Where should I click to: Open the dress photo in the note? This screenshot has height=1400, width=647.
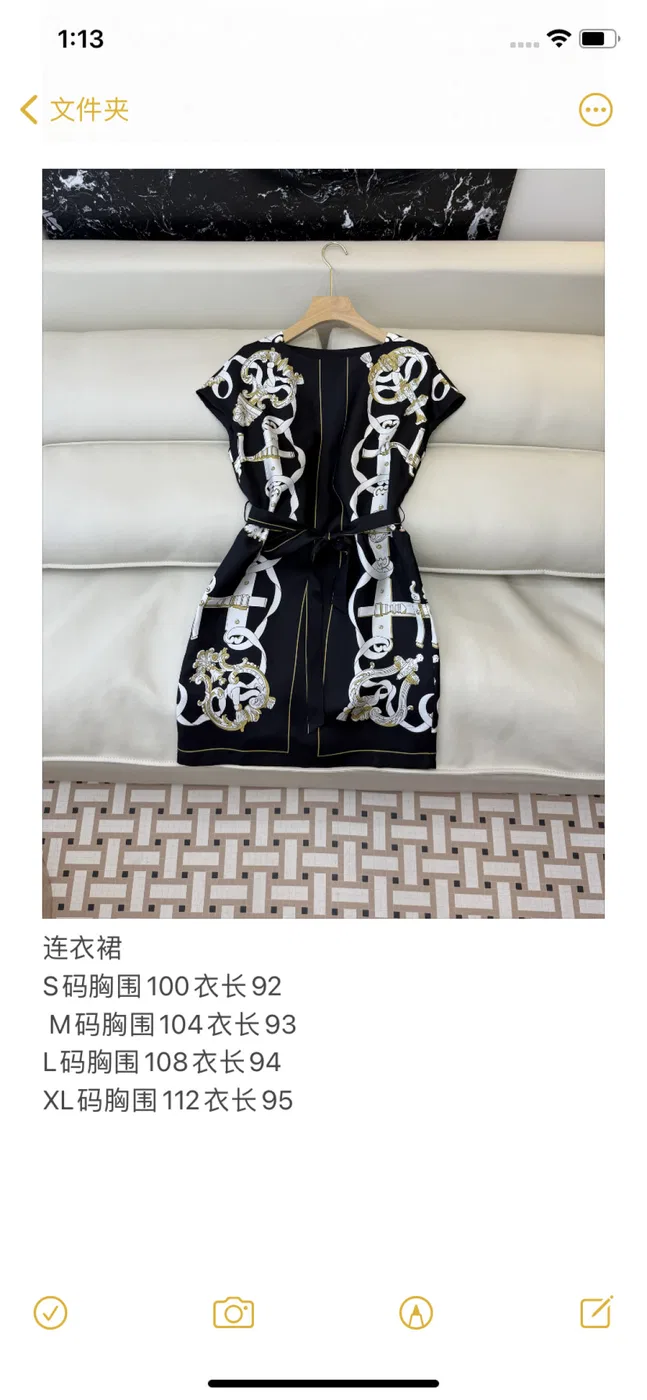323,543
